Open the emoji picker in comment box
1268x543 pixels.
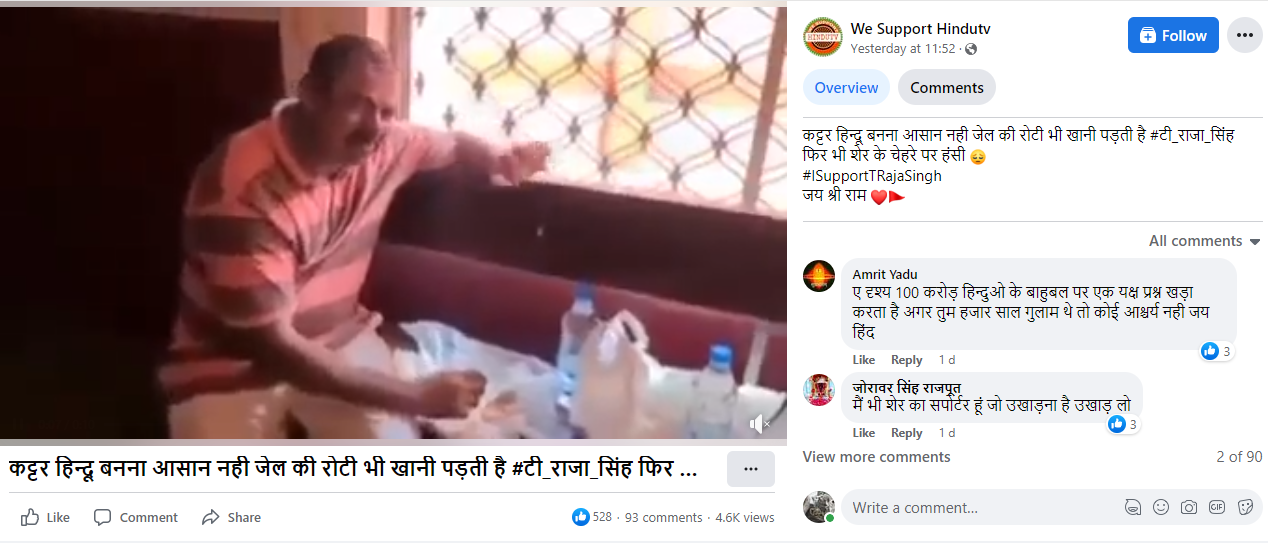pyautogui.click(x=1160, y=508)
